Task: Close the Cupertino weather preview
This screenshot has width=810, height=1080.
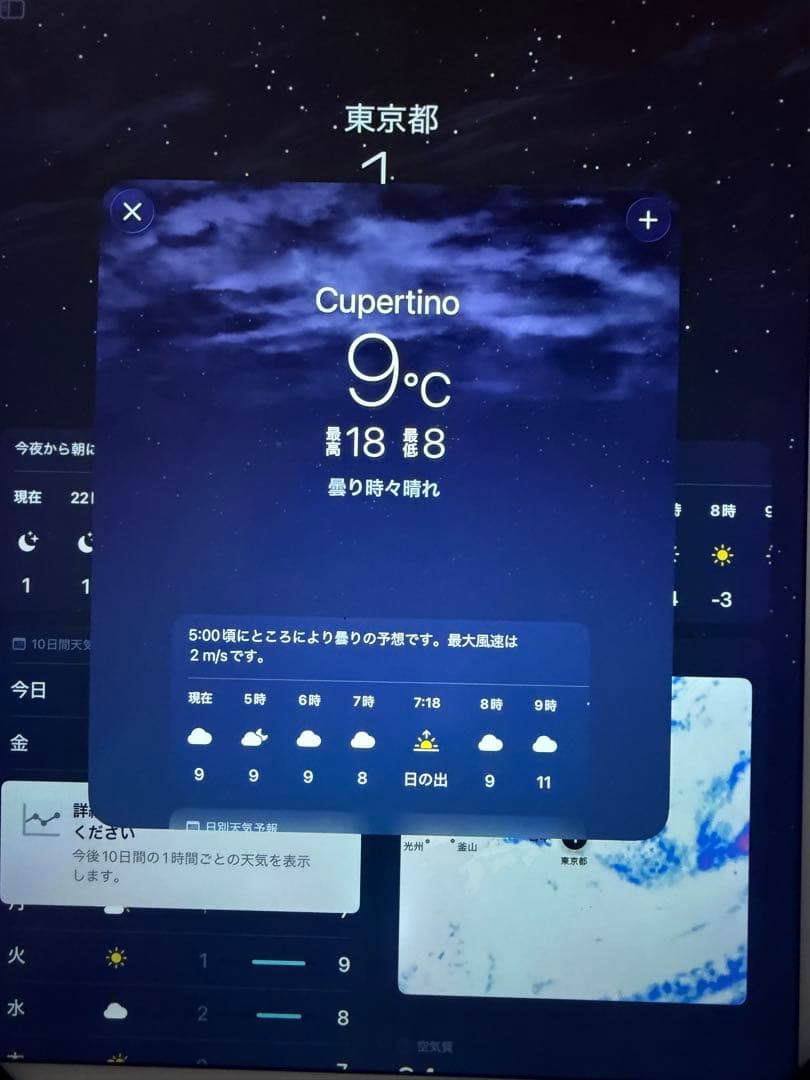Action: click(x=132, y=212)
